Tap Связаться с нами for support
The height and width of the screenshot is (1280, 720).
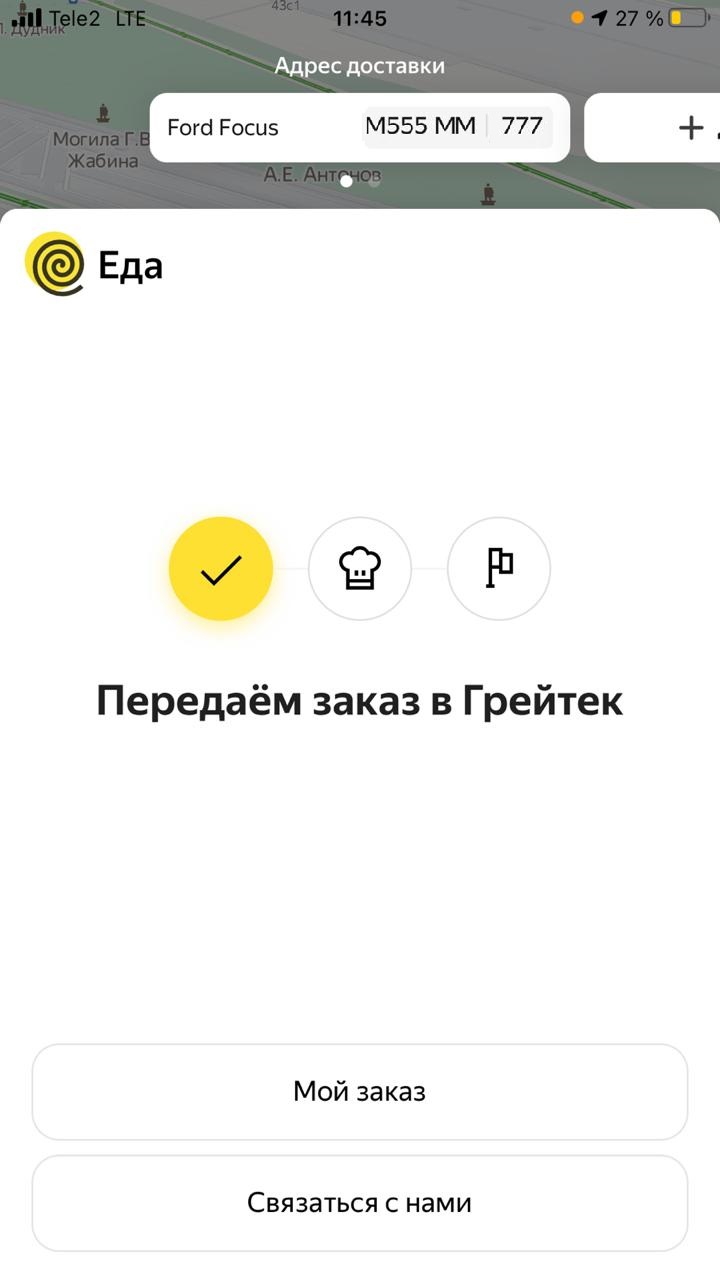tap(360, 1202)
